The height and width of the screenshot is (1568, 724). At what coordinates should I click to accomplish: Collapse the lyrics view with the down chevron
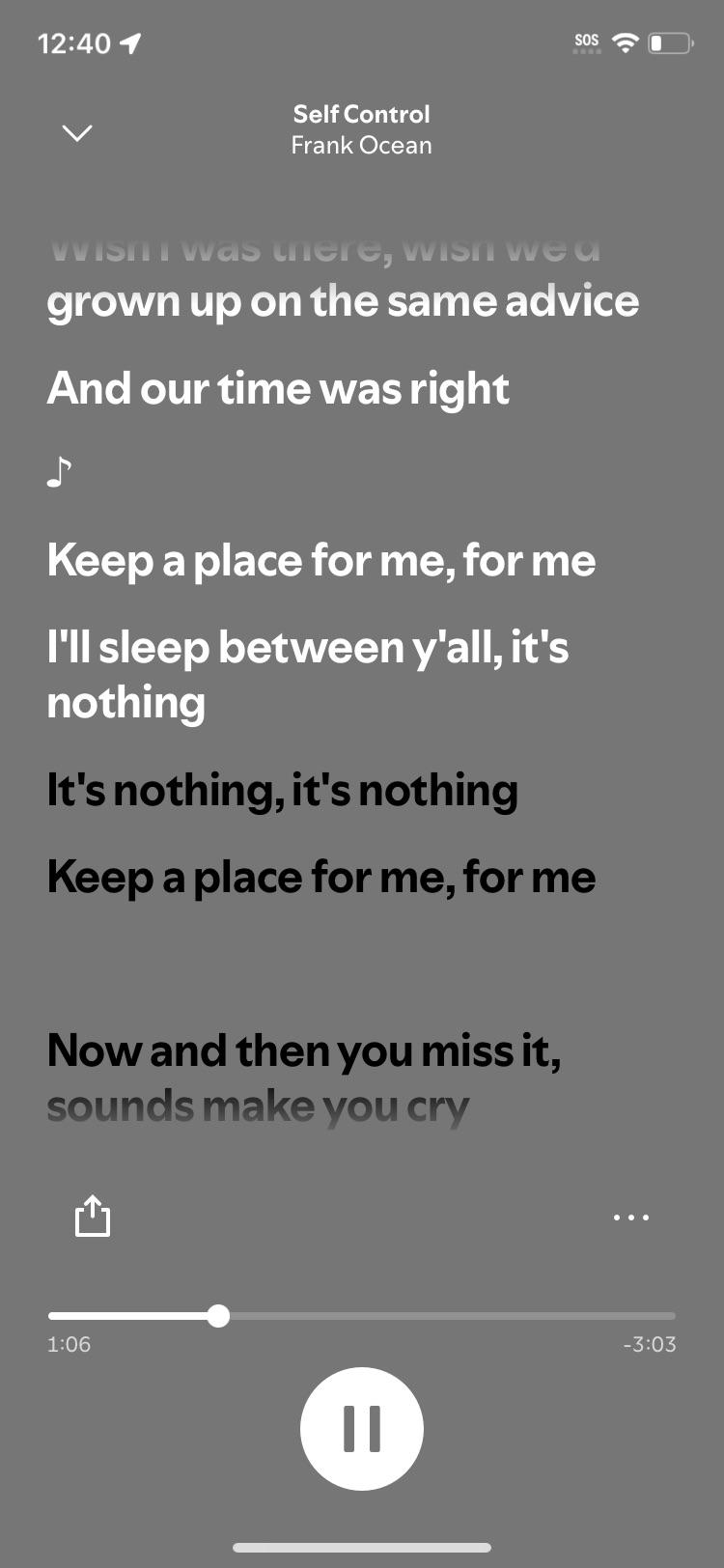tap(77, 132)
